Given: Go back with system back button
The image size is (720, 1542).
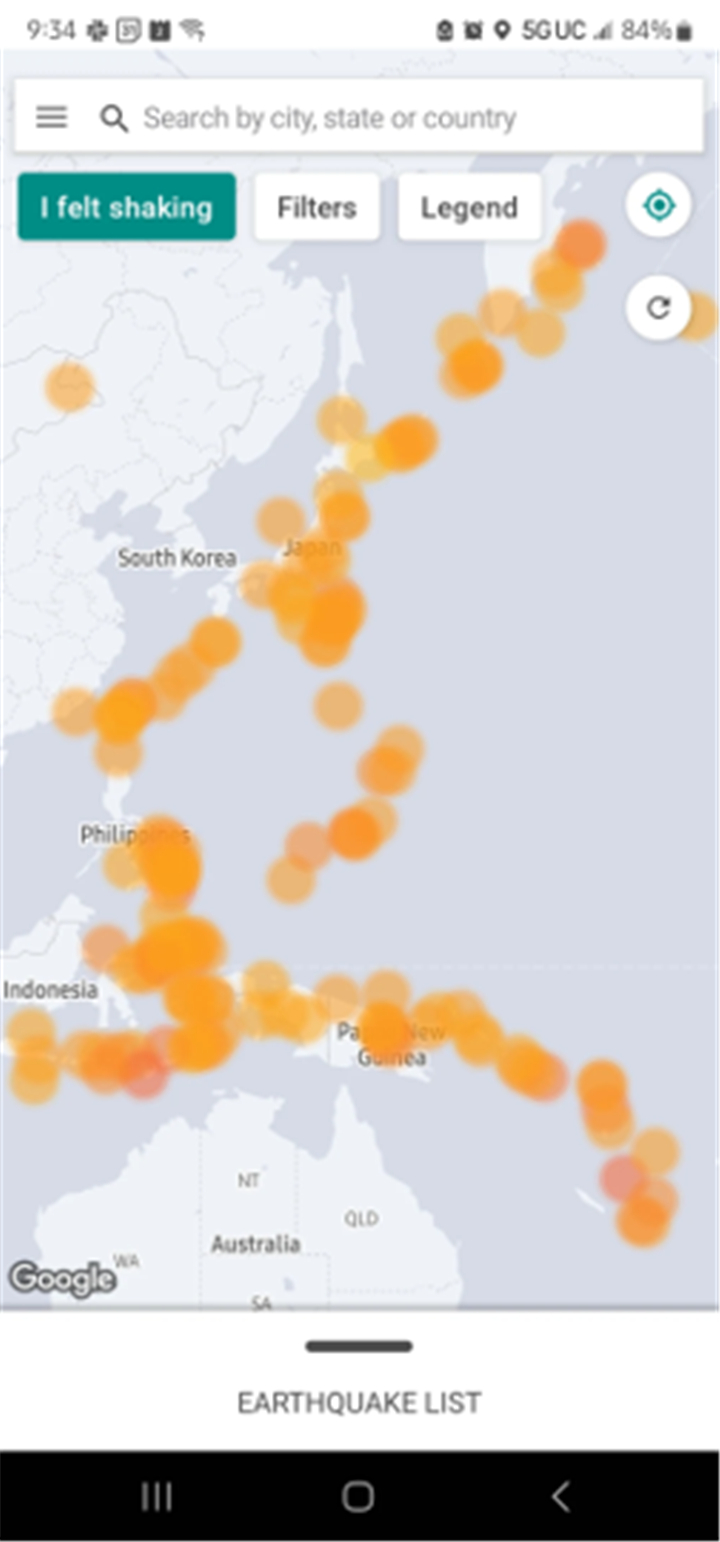Looking at the screenshot, I should click(x=561, y=1496).
